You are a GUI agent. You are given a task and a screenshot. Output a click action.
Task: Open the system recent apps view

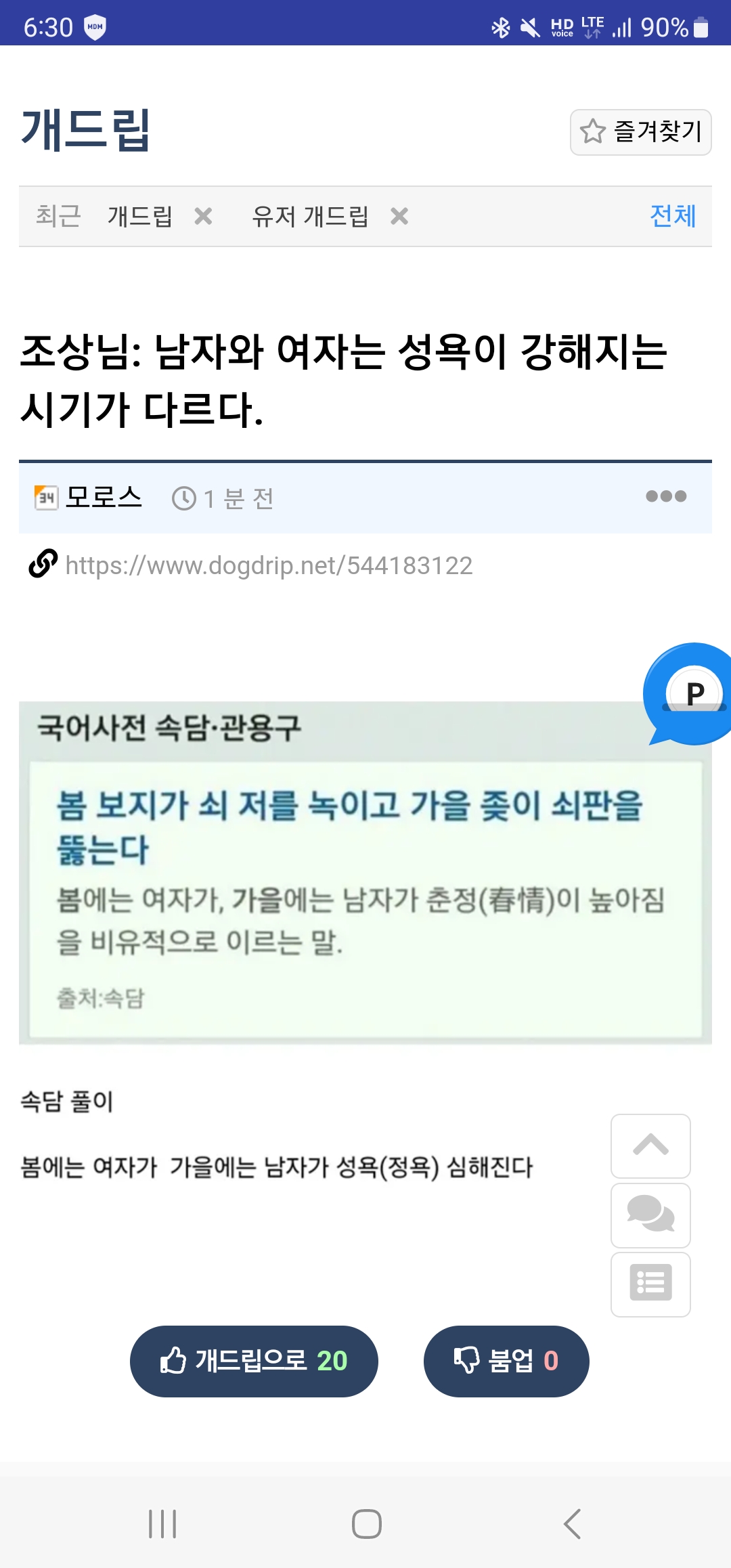(x=162, y=1524)
